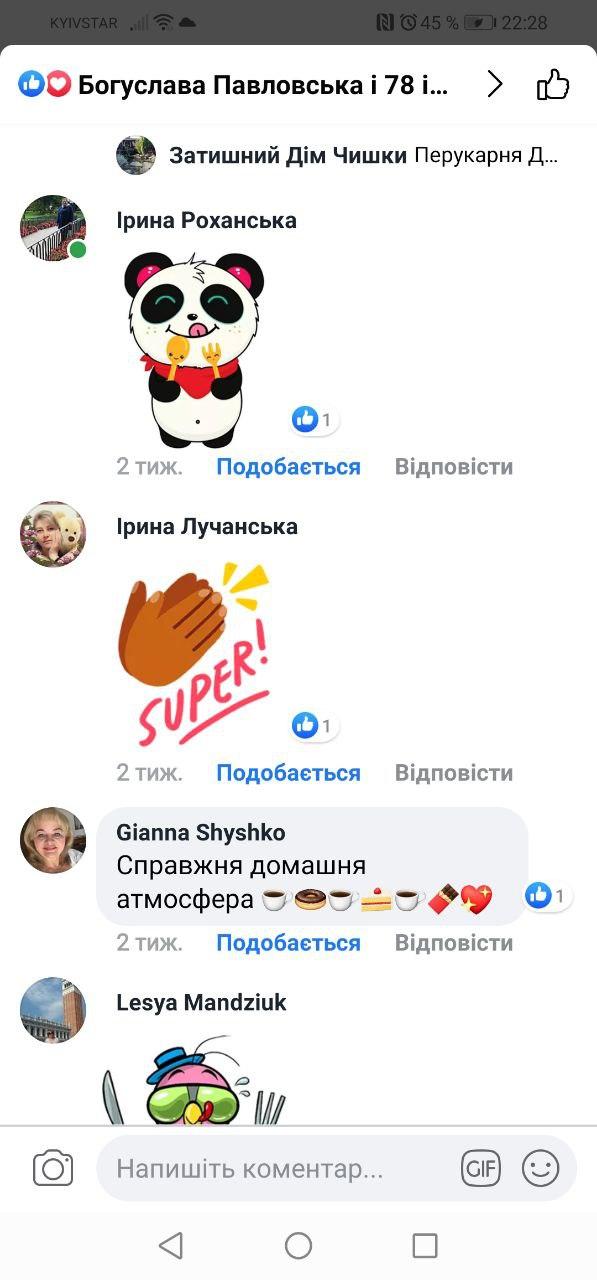This screenshot has width=597, height=1280.
Task: Go back with system navigation button
Action: click(171, 1245)
